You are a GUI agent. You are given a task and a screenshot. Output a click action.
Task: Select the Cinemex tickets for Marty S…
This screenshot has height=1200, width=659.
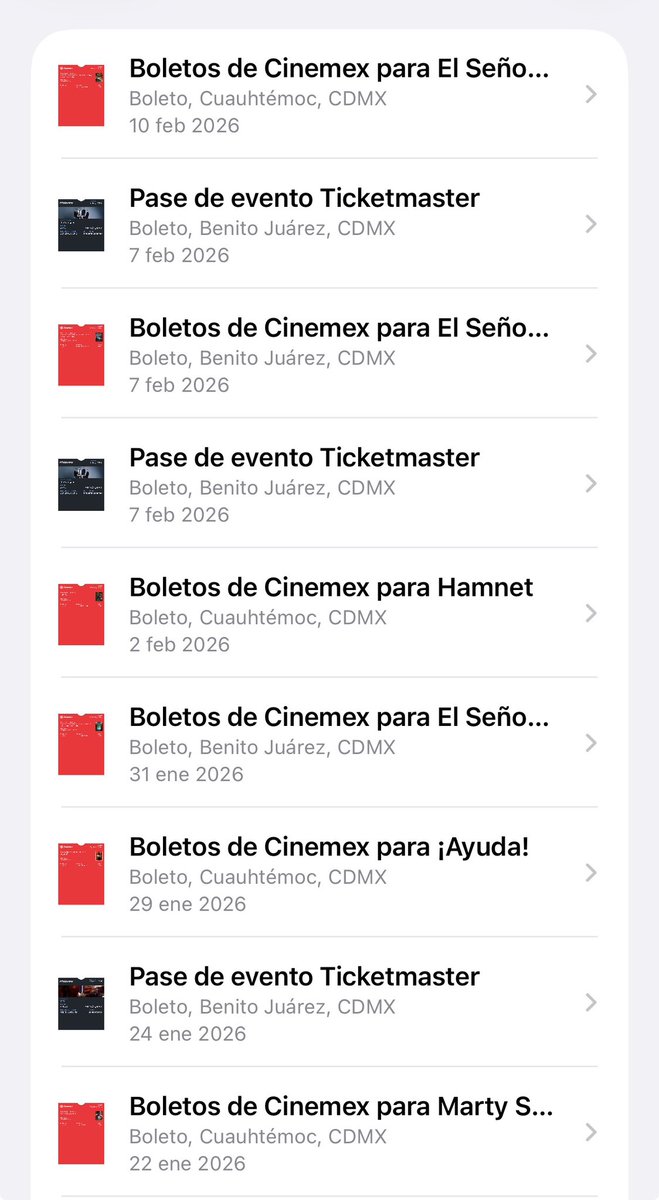pos(329,1132)
